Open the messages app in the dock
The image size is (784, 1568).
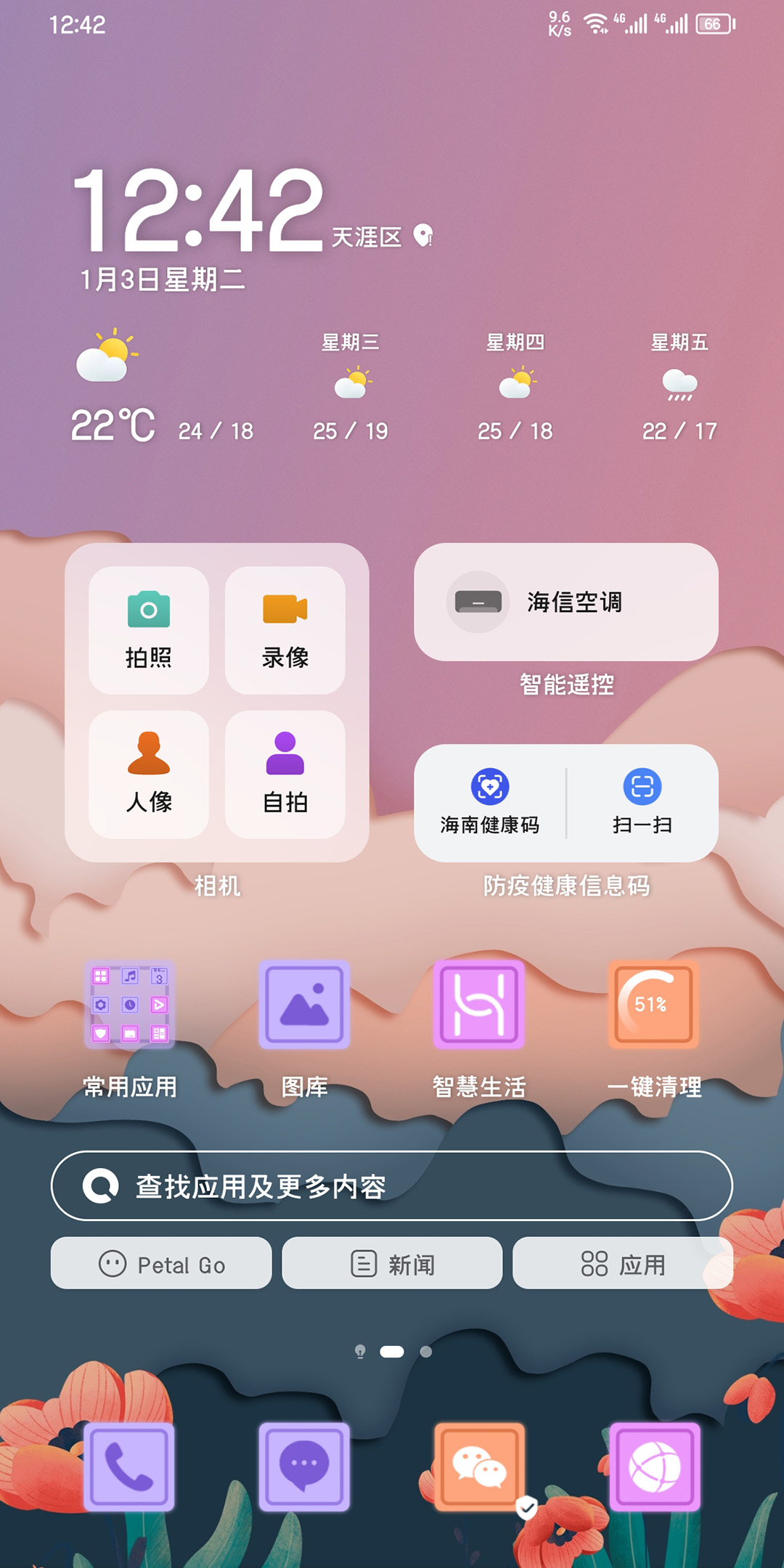[304, 1466]
